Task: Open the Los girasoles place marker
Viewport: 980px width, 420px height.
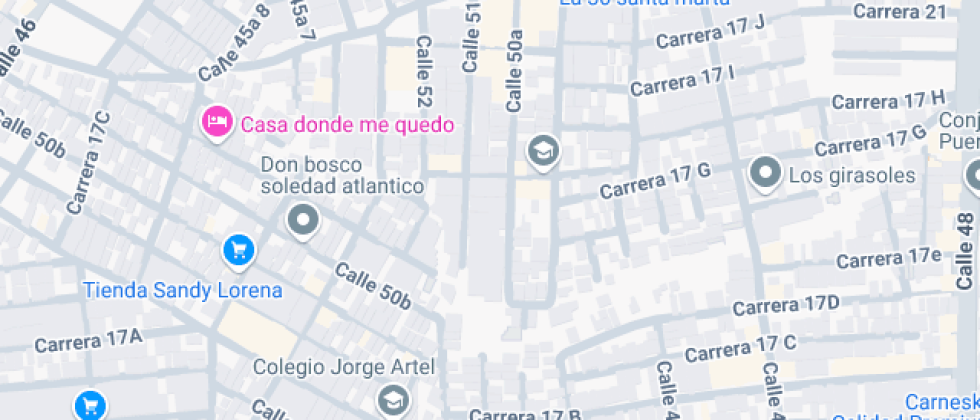Action: coord(765,172)
